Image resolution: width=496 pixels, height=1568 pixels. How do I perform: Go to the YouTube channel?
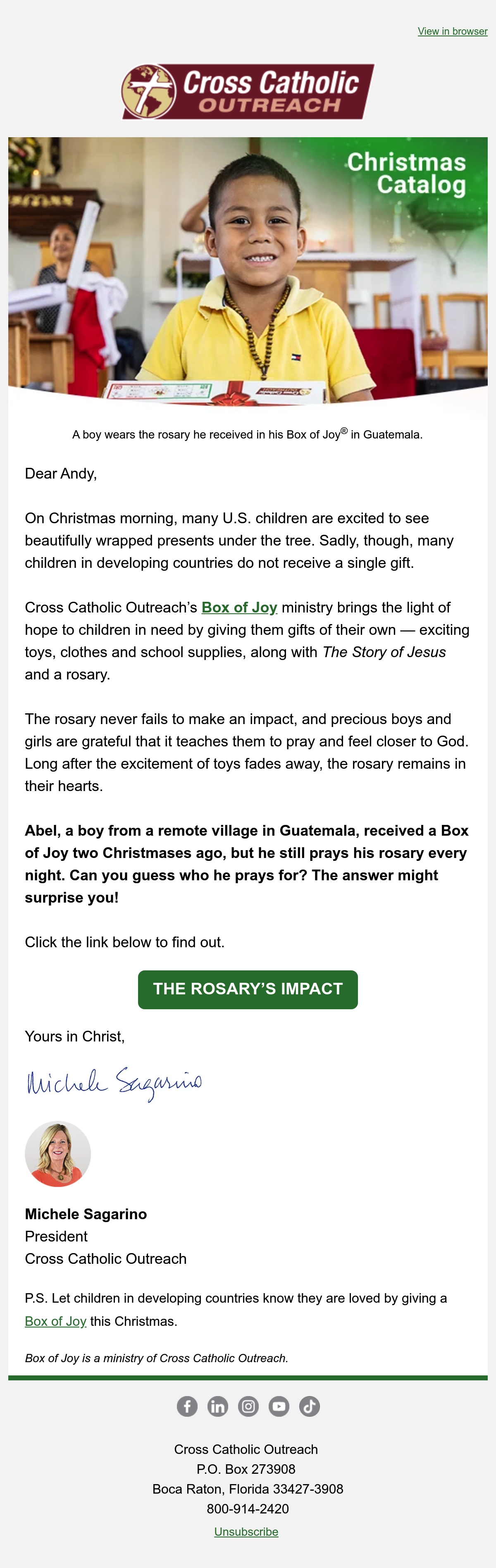coord(279,1406)
